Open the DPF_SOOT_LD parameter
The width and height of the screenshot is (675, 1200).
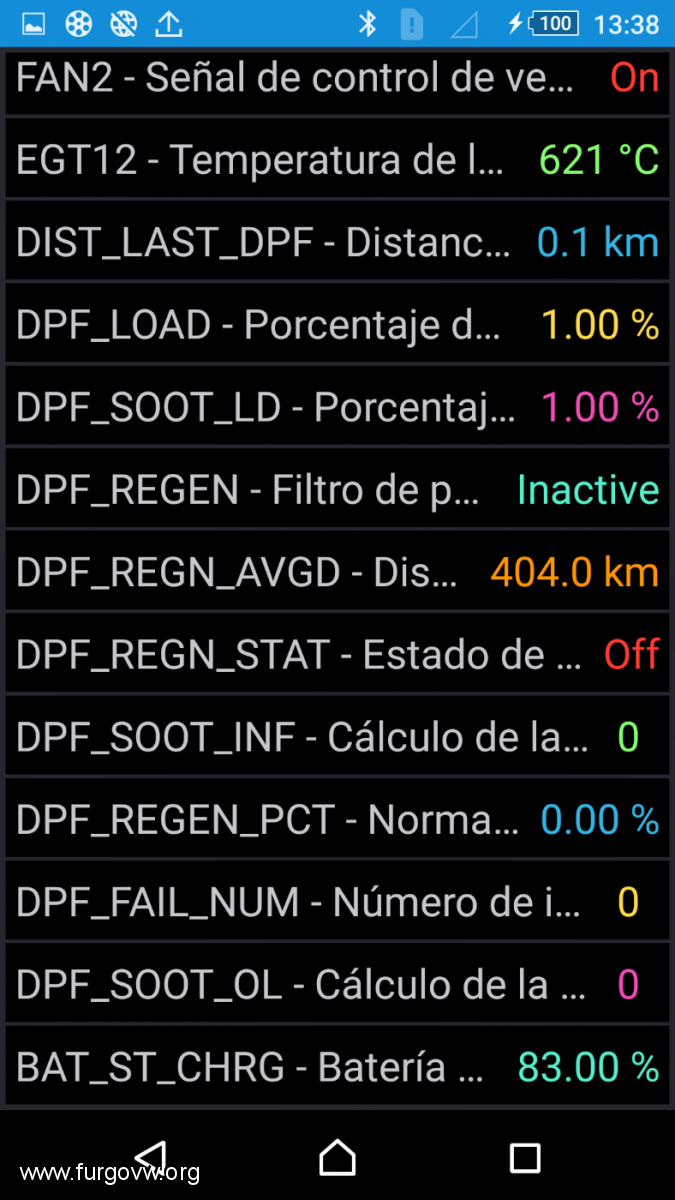337,407
